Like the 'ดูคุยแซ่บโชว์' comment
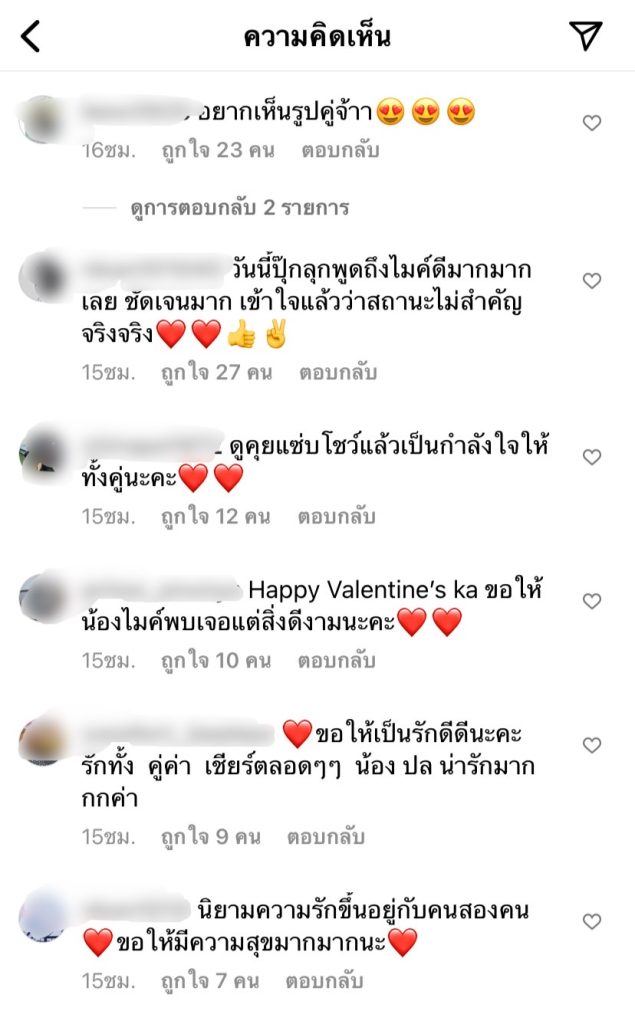This screenshot has height=1024, width=635. pos(592,457)
